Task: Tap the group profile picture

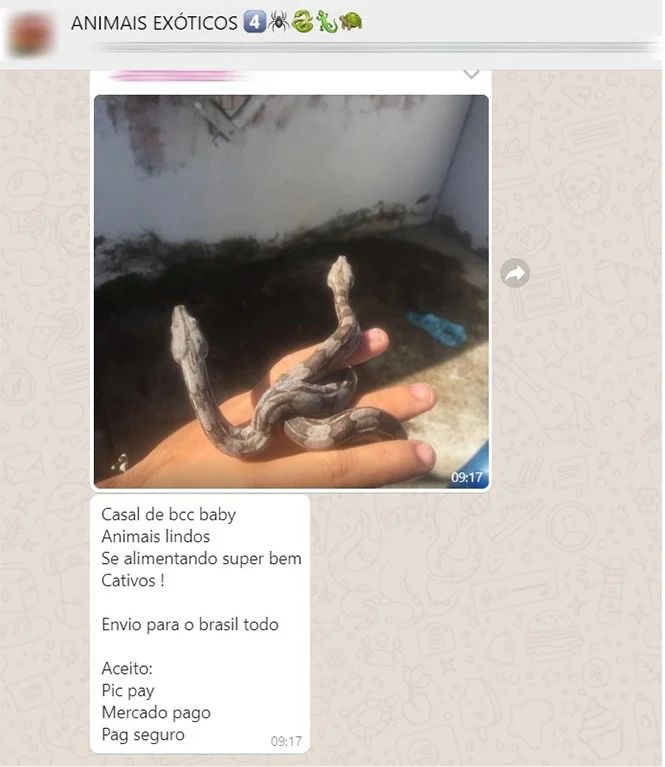Action: (31, 34)
